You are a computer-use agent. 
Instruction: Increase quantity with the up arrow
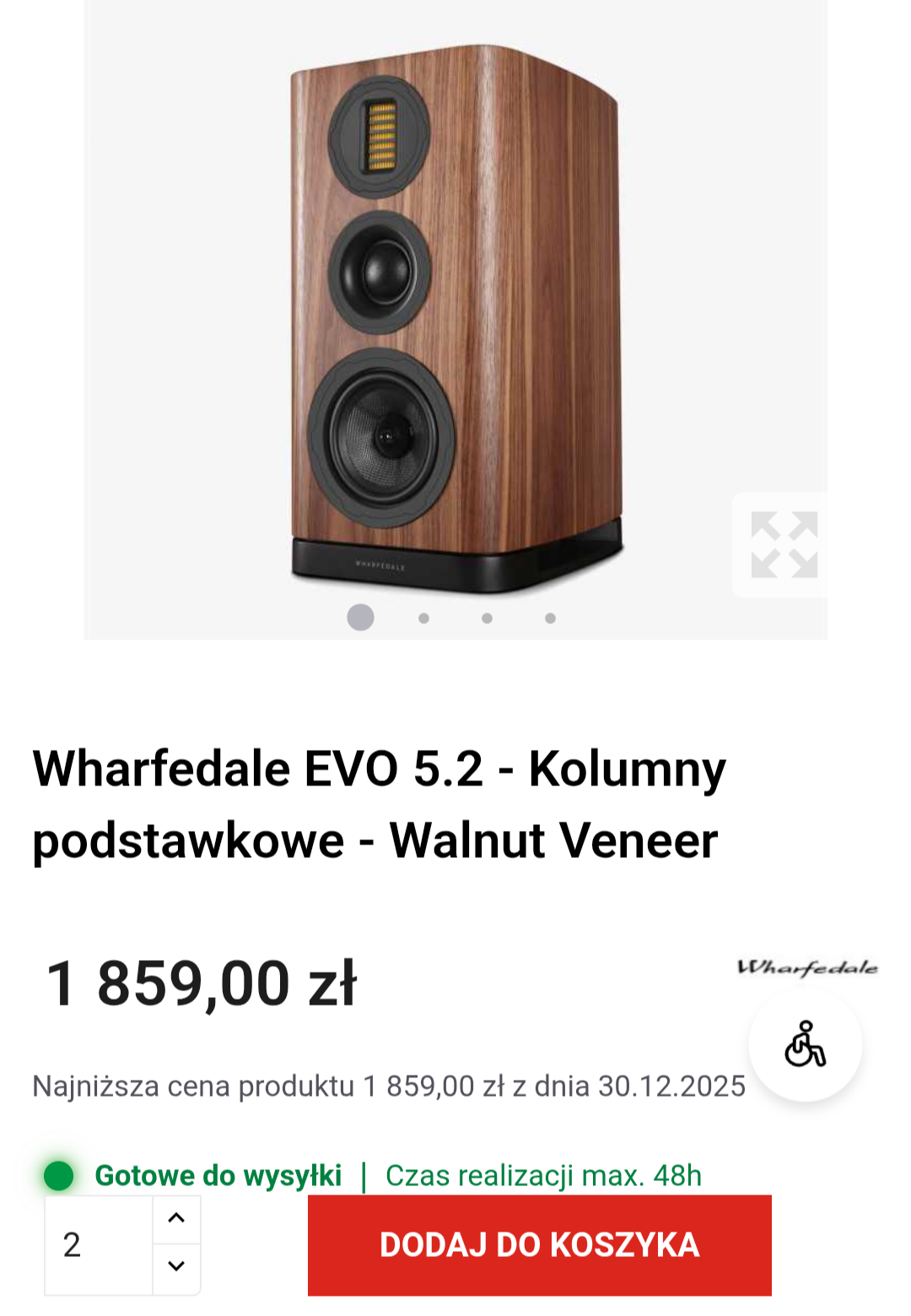(x=176, y=1218)
